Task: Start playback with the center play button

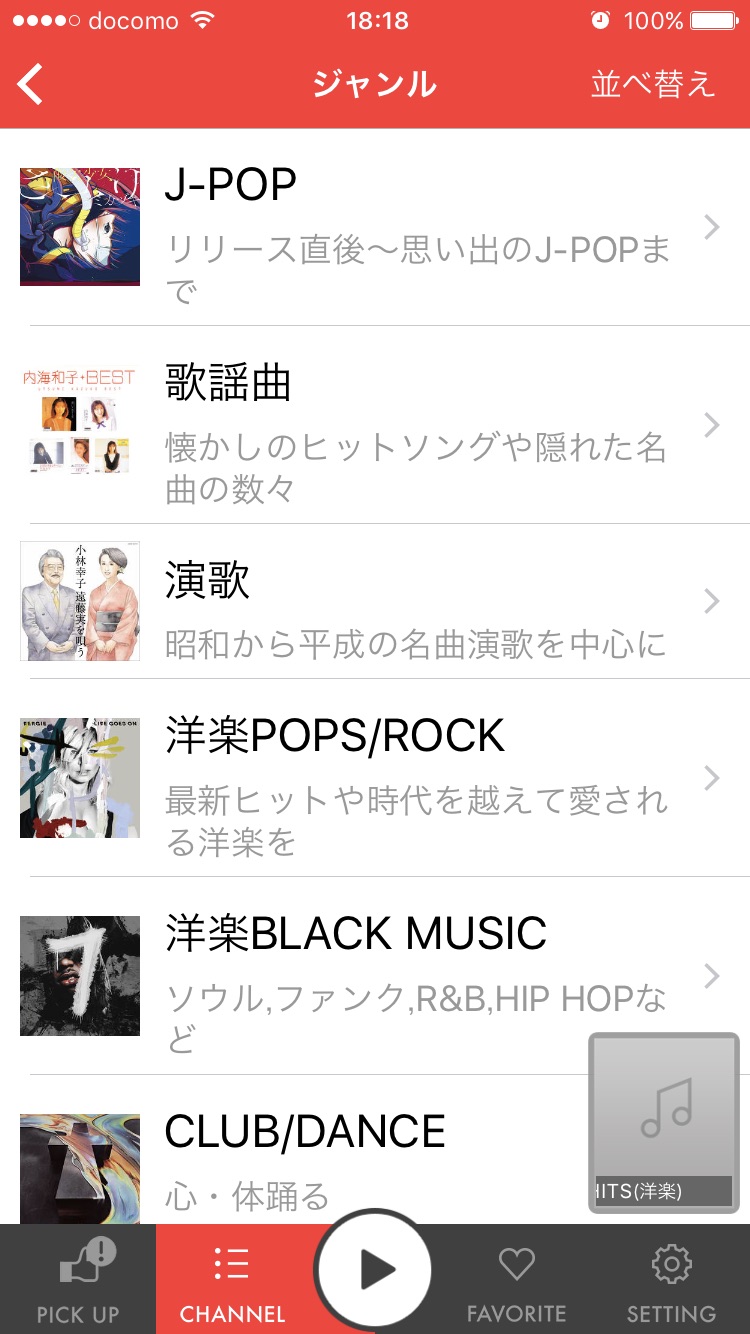Action: [x=374, y=1270]
